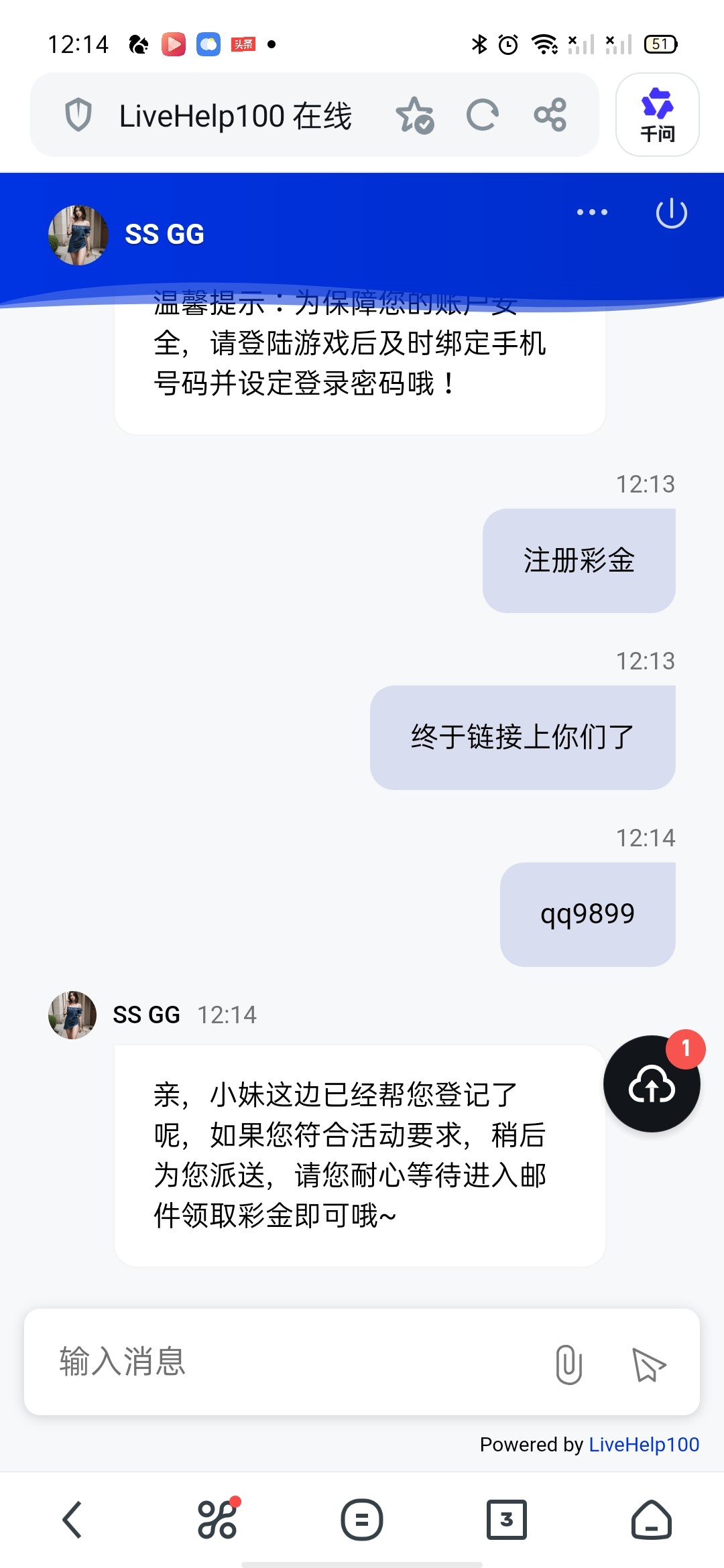
Task: View the 3 open tabs
Action: tap(506, 1520)
